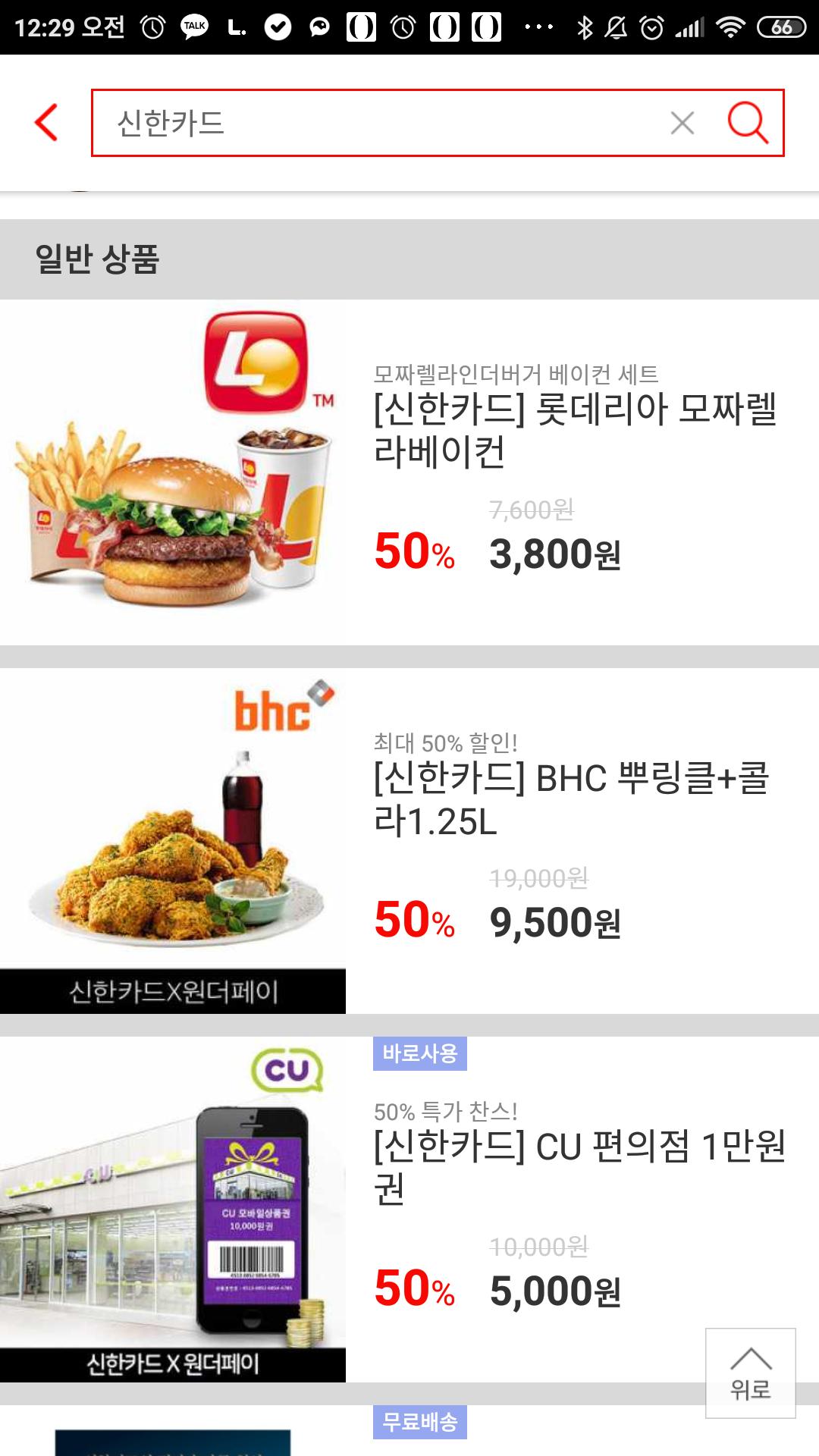Screen dimensions: 819x1456
Task: Go back using the red arrow
Action: [x=46, y=123]
